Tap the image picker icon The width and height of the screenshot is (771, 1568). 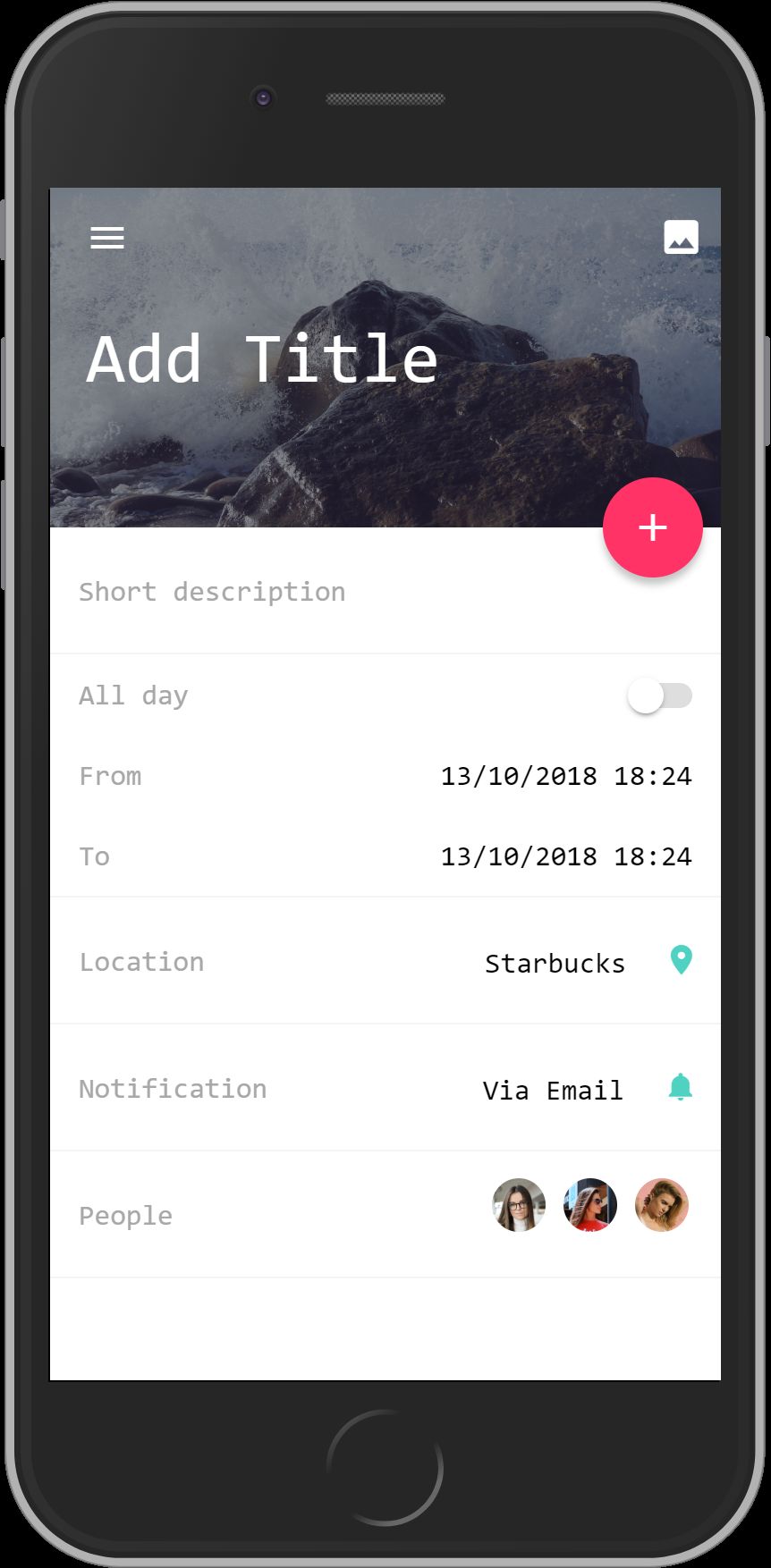point(681,238)
